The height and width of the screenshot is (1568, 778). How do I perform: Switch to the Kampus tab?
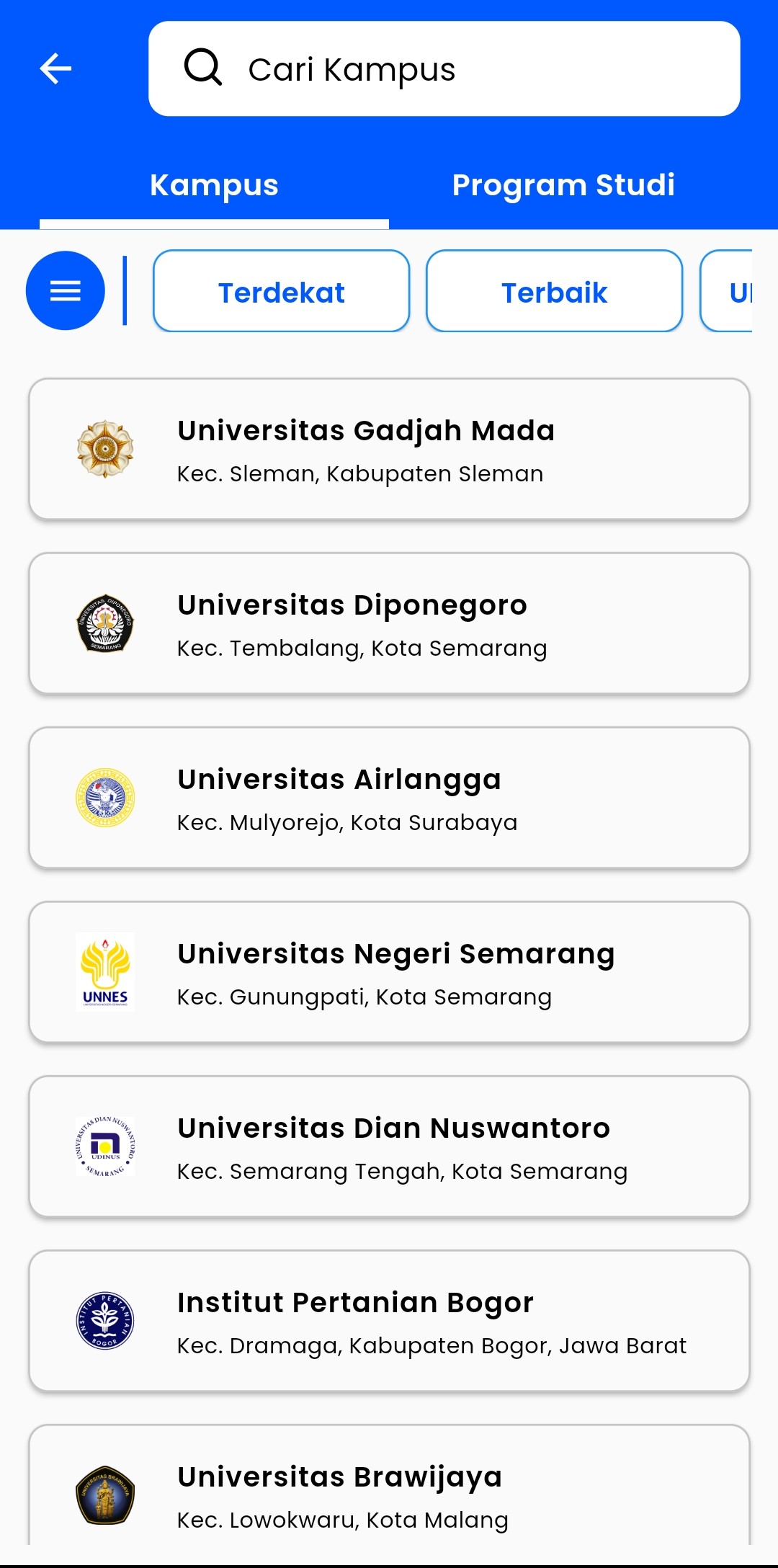click(214, 185)
